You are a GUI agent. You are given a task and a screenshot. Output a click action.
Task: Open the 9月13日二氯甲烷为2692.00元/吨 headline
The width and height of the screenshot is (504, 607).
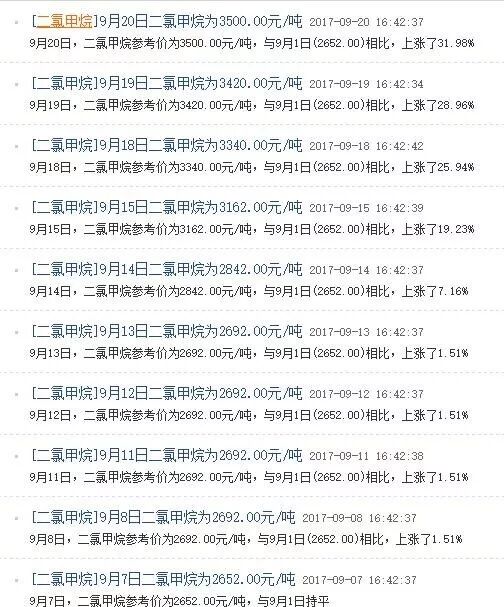click(201, 331)
